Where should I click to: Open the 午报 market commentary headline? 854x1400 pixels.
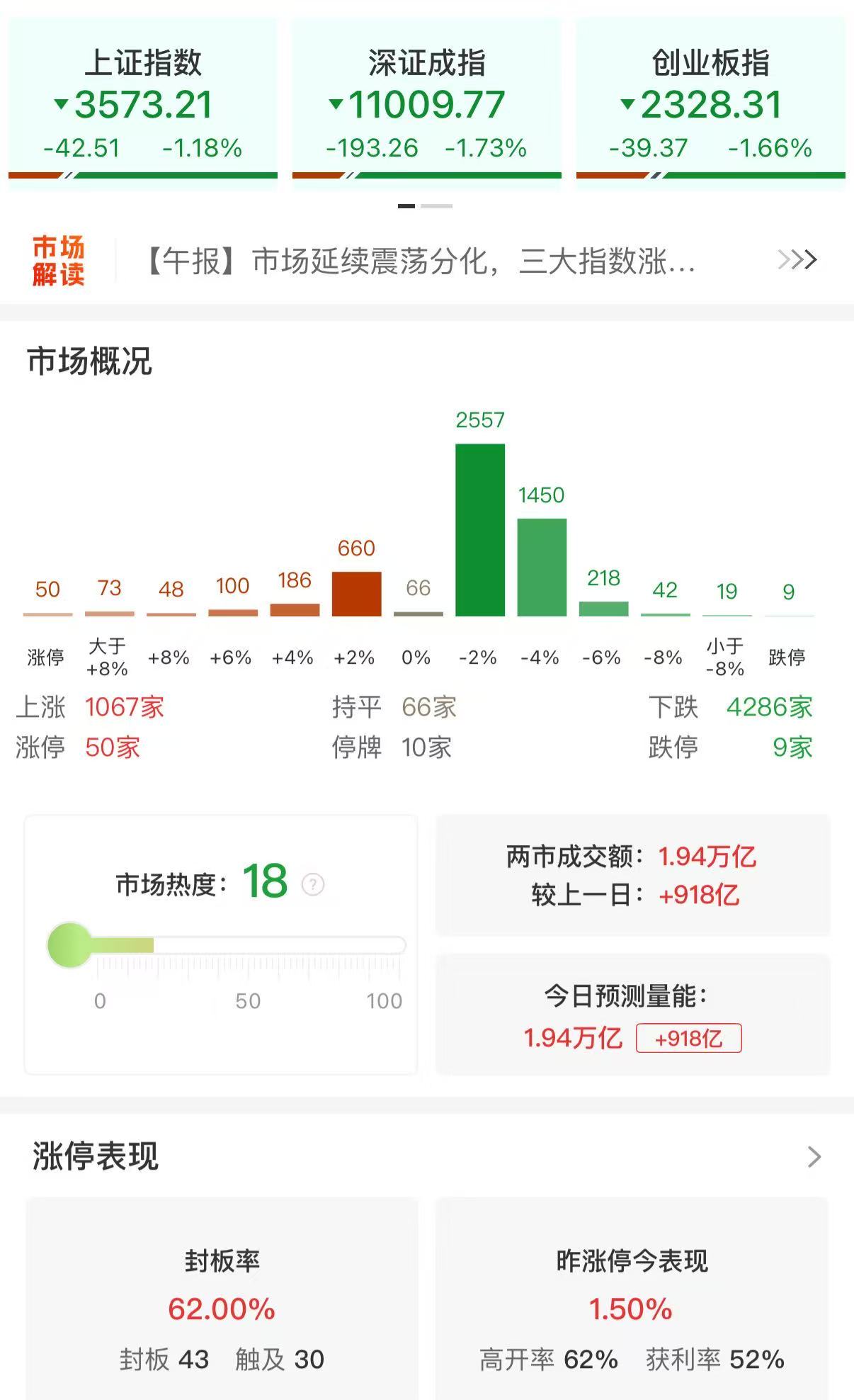pos(421,261)
